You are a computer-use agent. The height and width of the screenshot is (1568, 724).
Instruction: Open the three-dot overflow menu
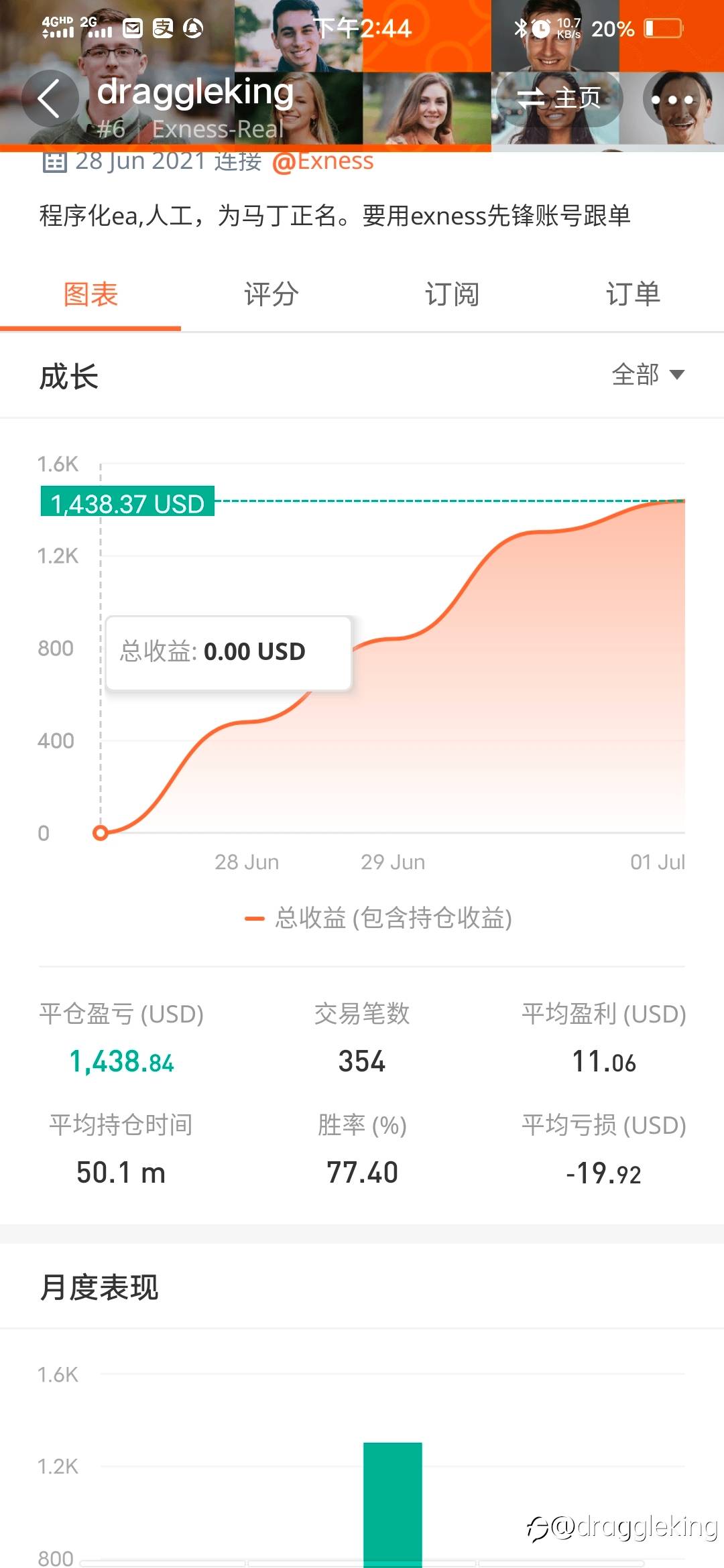672,99
